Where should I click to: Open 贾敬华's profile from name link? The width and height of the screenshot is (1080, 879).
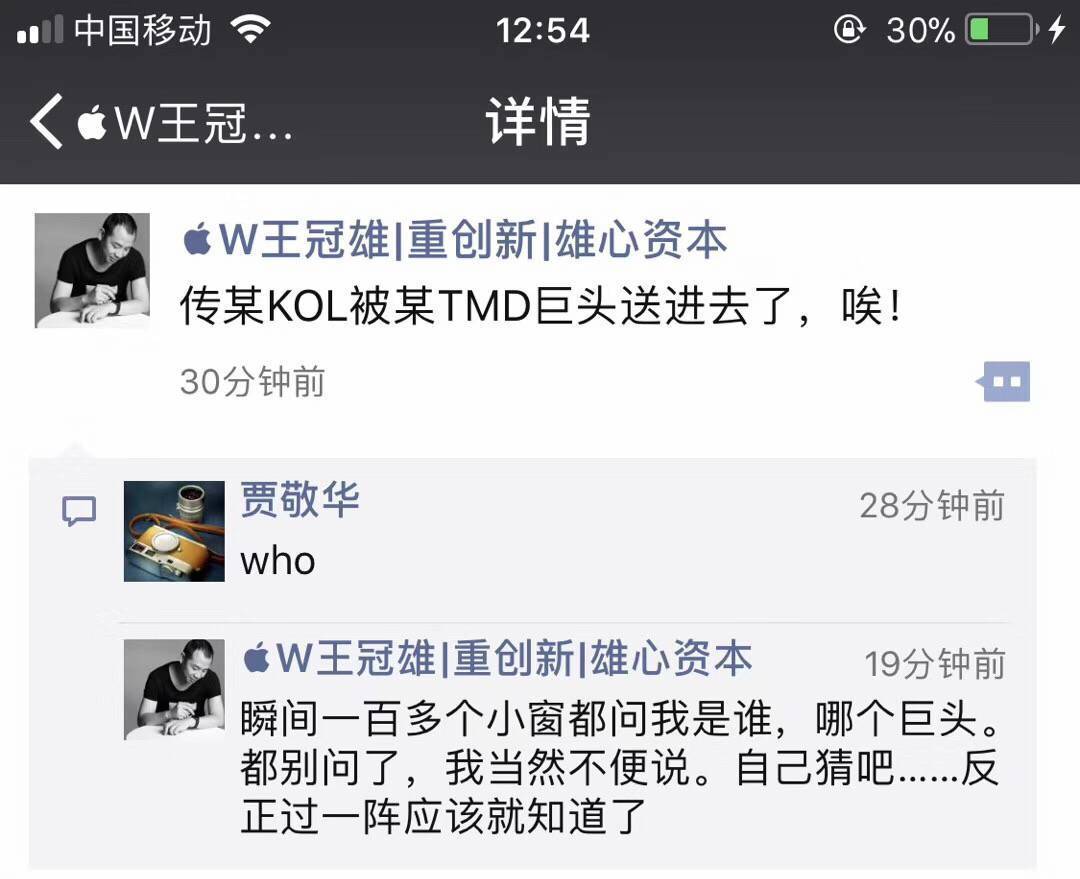pos(299,499)
